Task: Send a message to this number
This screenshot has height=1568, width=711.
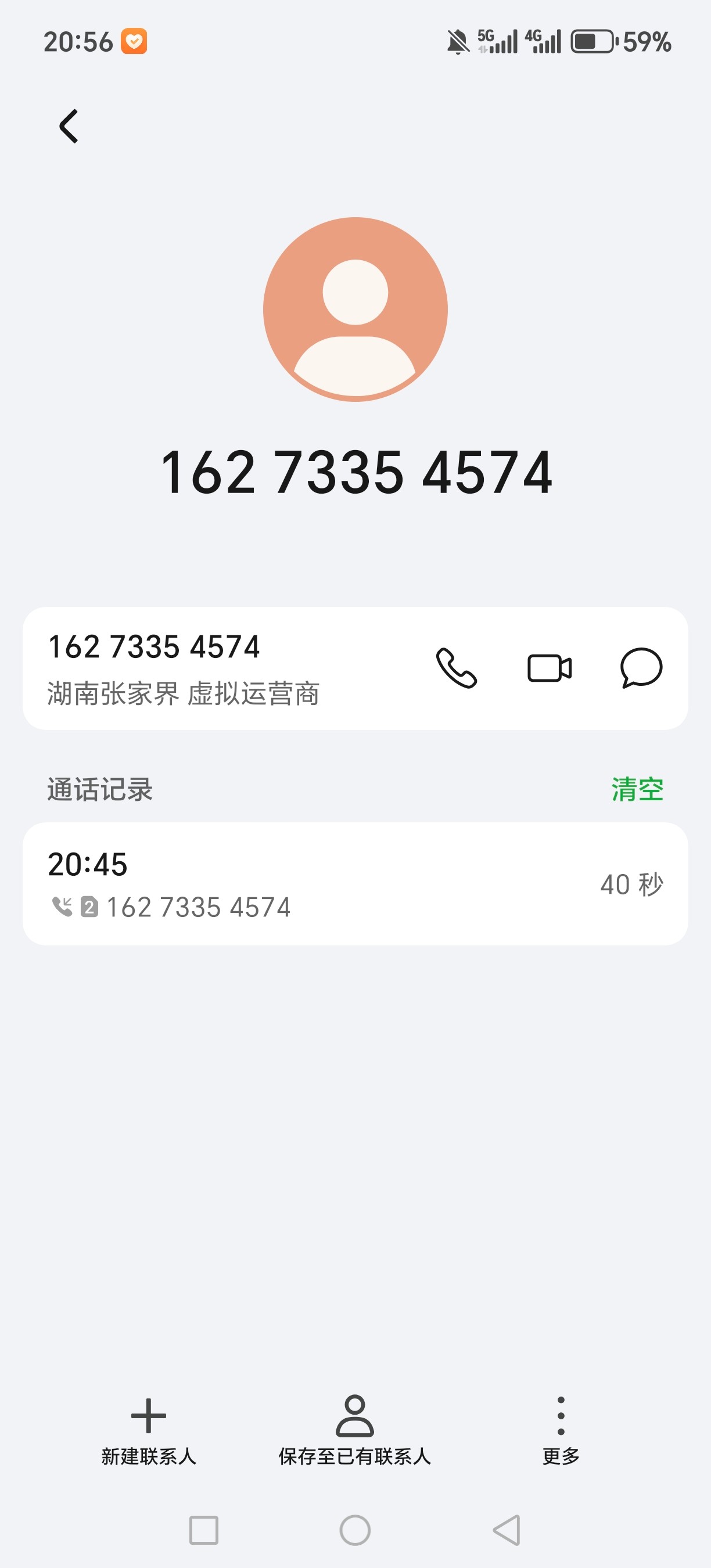Action: tap(641, 668)
